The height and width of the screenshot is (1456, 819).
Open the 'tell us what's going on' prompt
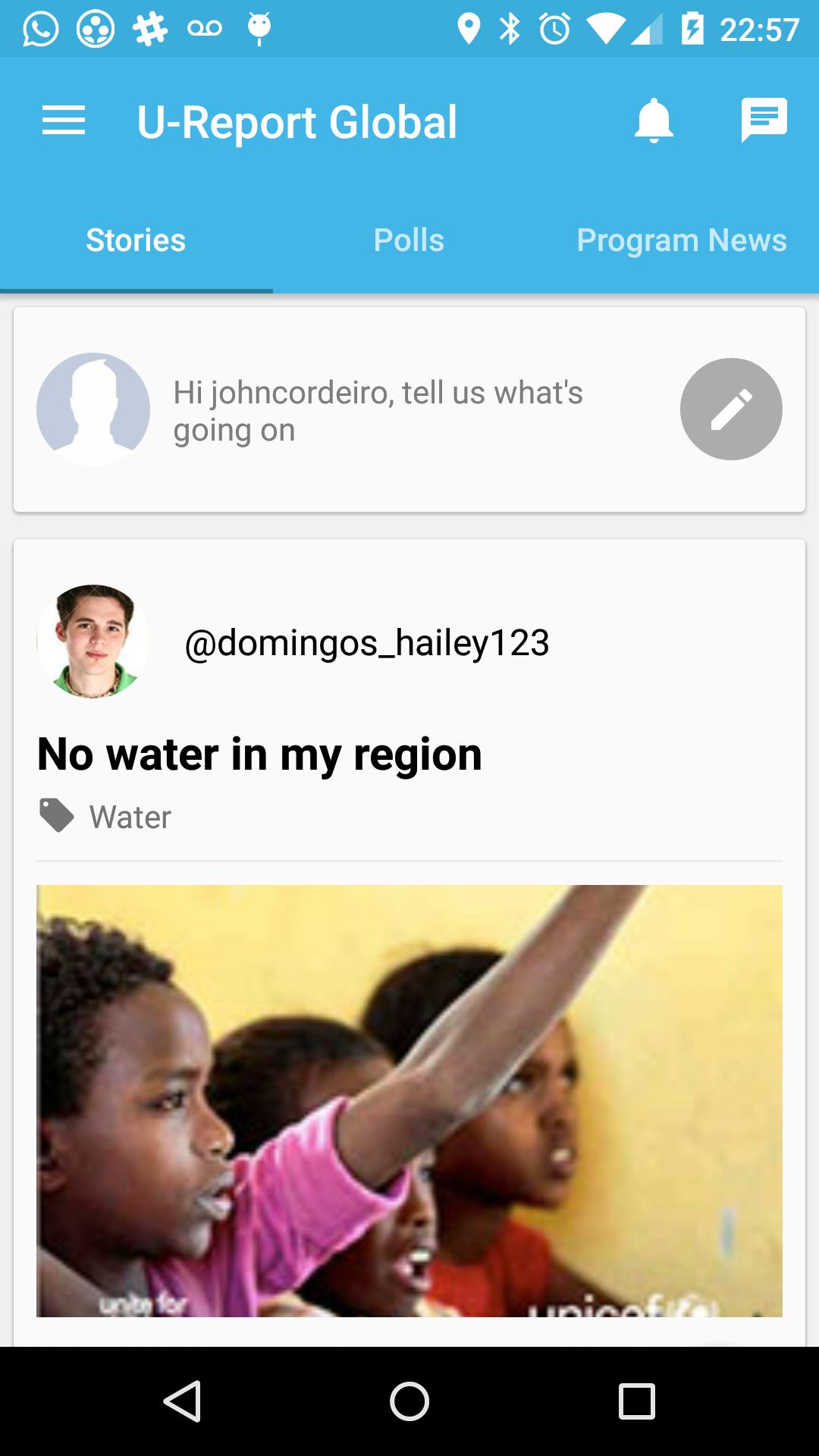[x=378, y=411]
